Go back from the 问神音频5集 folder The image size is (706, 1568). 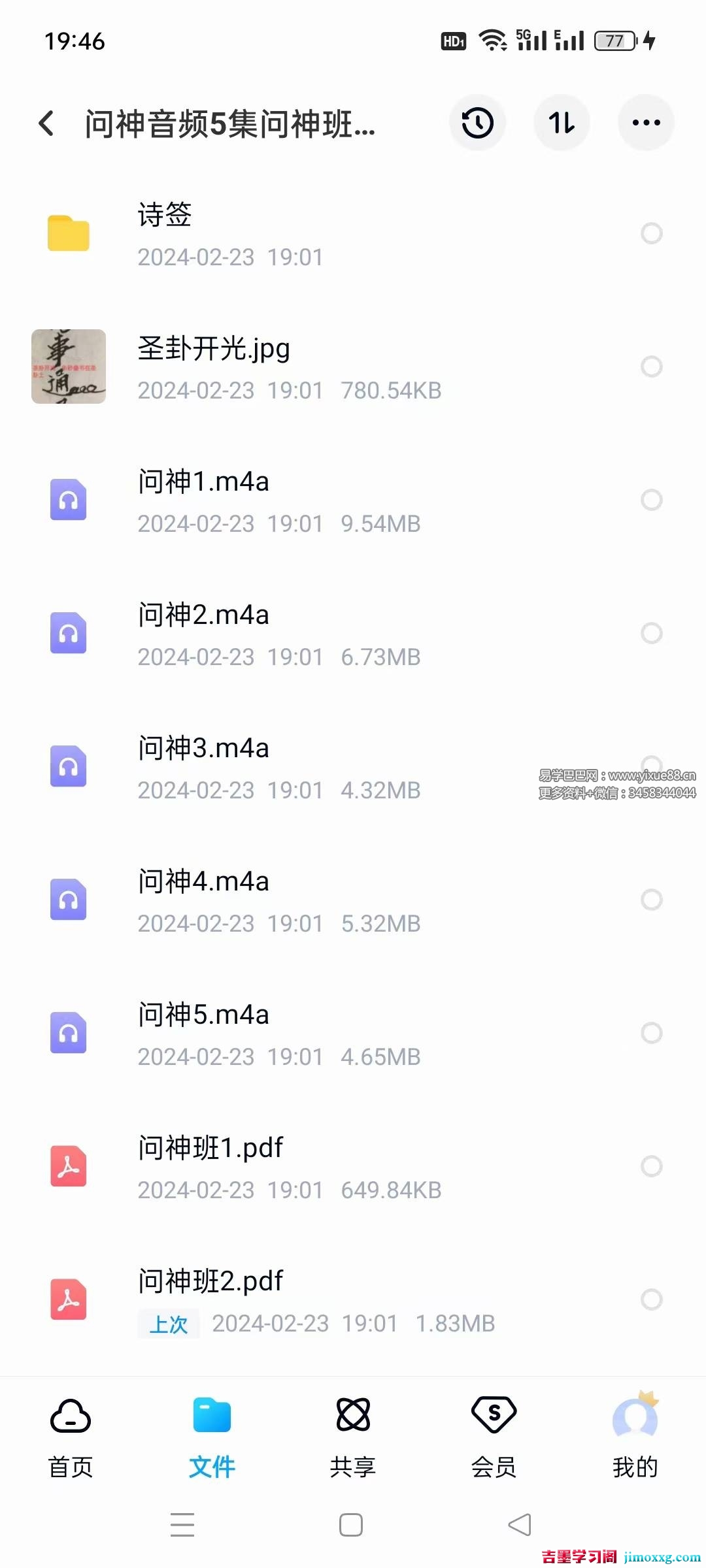pos(46,123)
